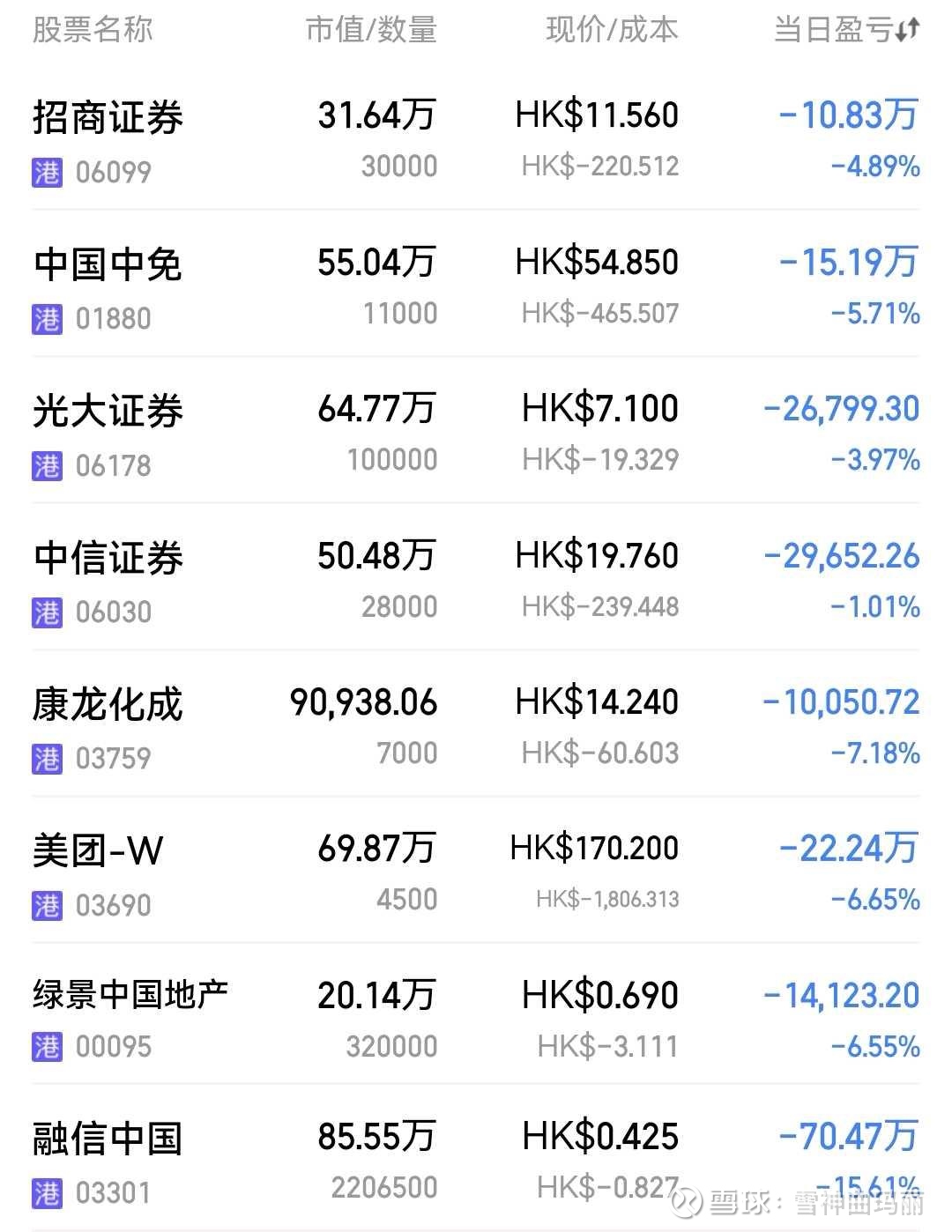This screenshot has width=952, height=1232.
Task: Open 康龙化成 03759 stock details
Action: (x=476, y=724)
